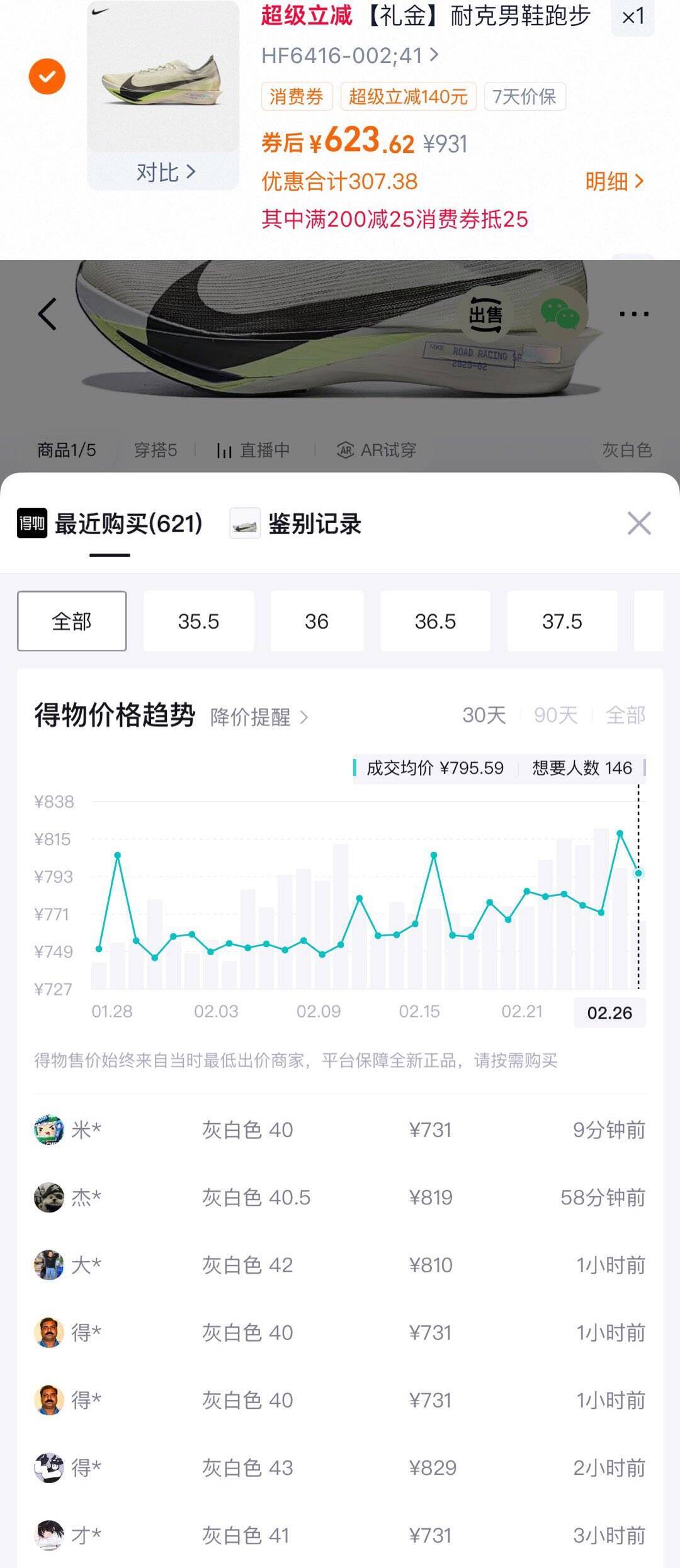
Task: Change the HF6416-002;41 spec selection
Action: click(350, 56)
